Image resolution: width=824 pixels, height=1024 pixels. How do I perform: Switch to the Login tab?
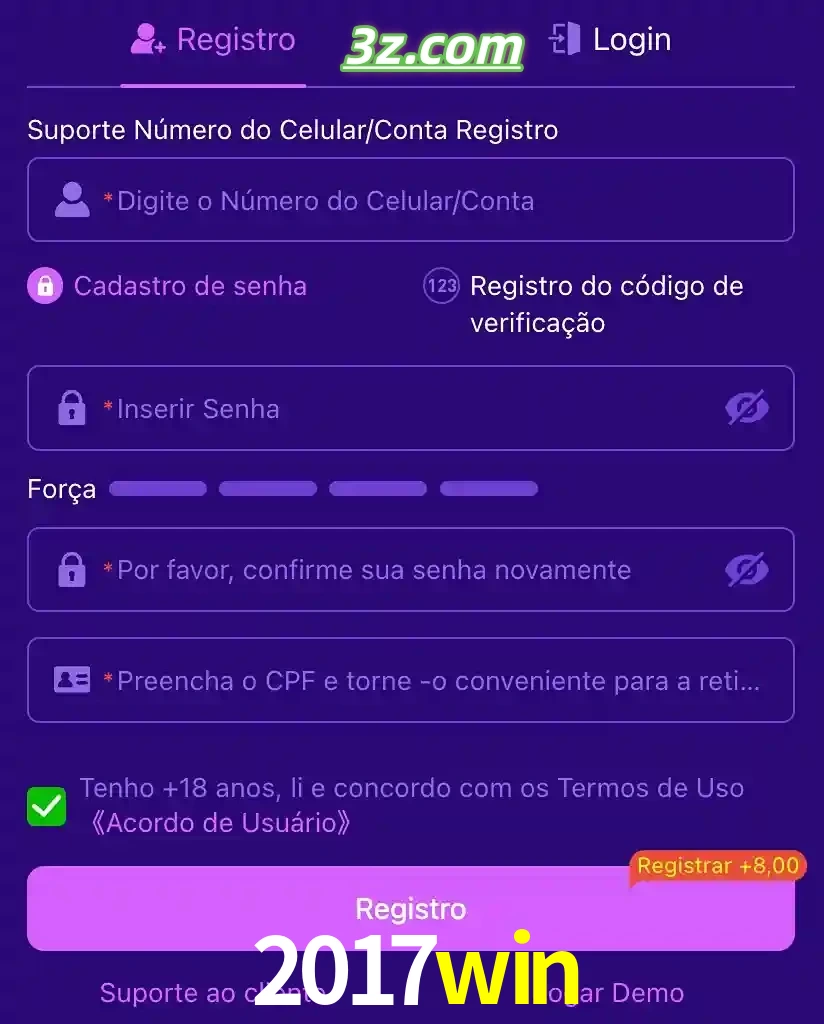(610, 41)
